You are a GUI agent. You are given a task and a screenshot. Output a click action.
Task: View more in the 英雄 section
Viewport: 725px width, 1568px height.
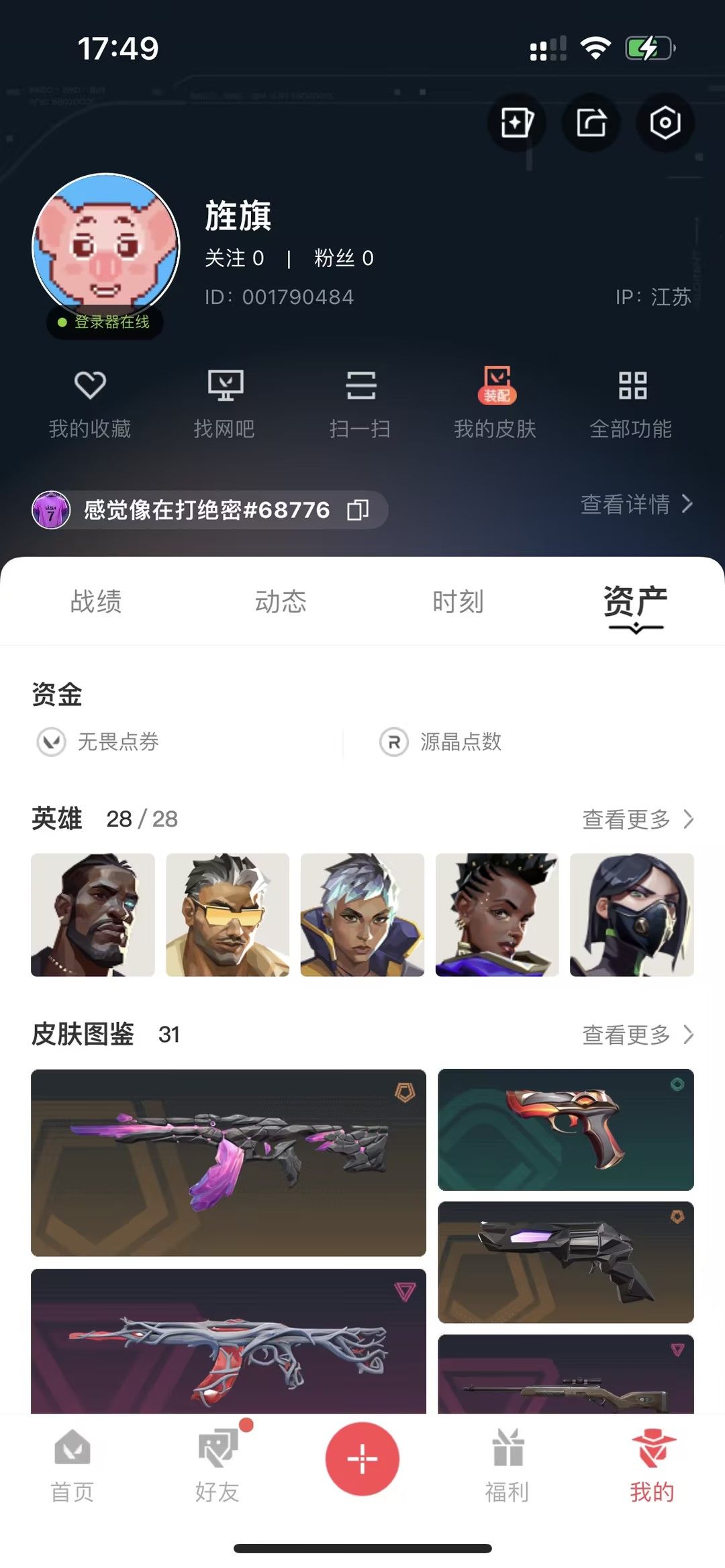pyautogui.click(x=637, y=819)
